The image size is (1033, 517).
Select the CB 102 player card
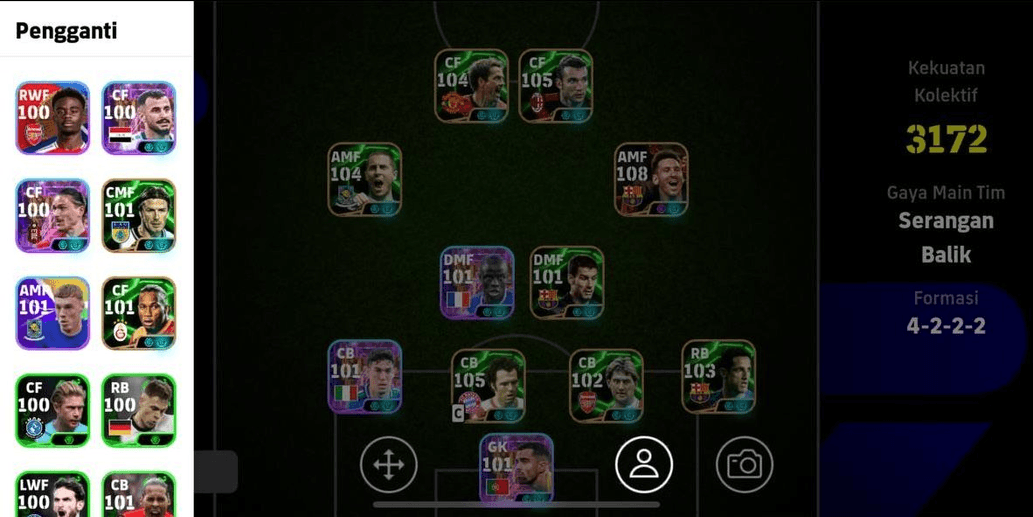(x=606, y=386)
